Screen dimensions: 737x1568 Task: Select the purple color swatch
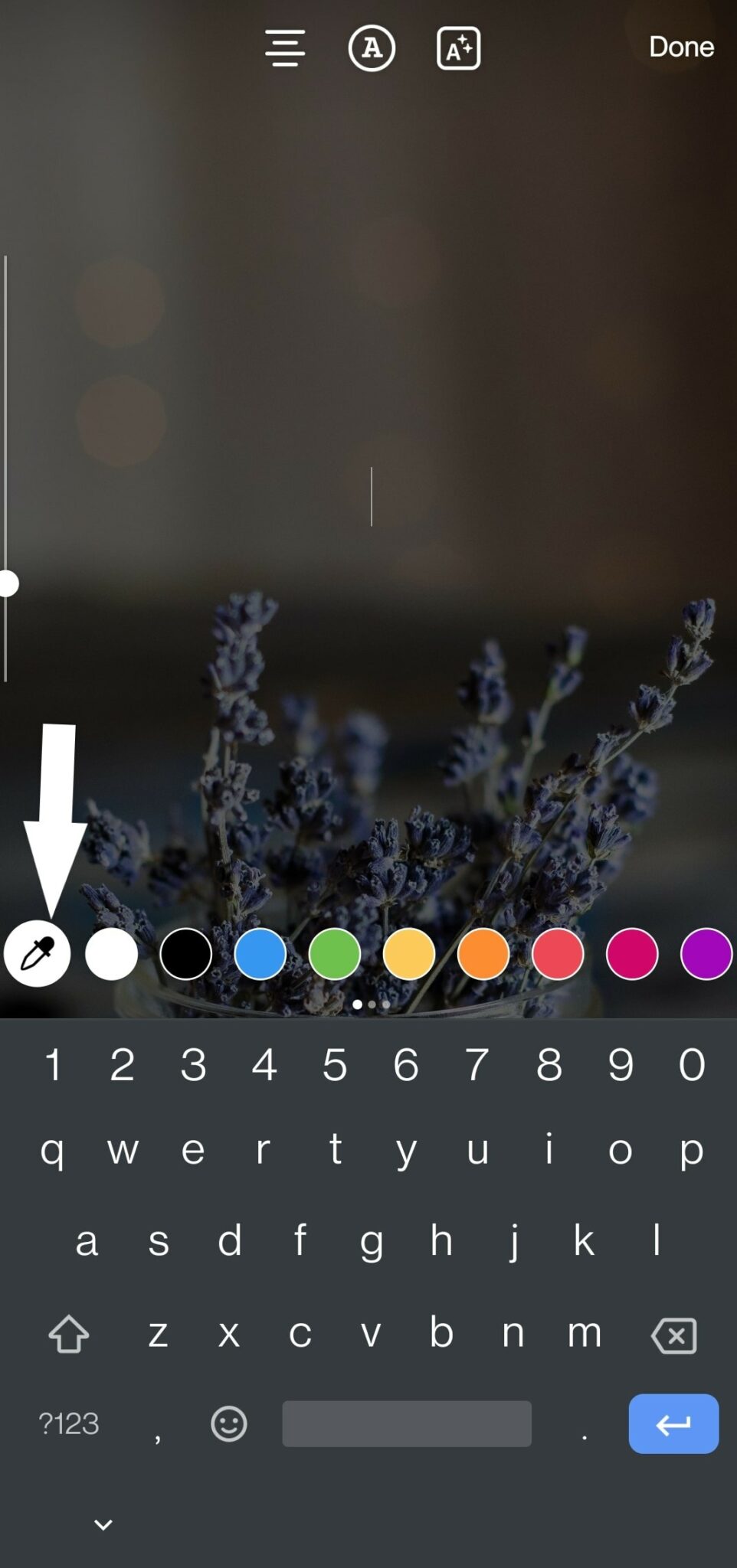(706, 954)
